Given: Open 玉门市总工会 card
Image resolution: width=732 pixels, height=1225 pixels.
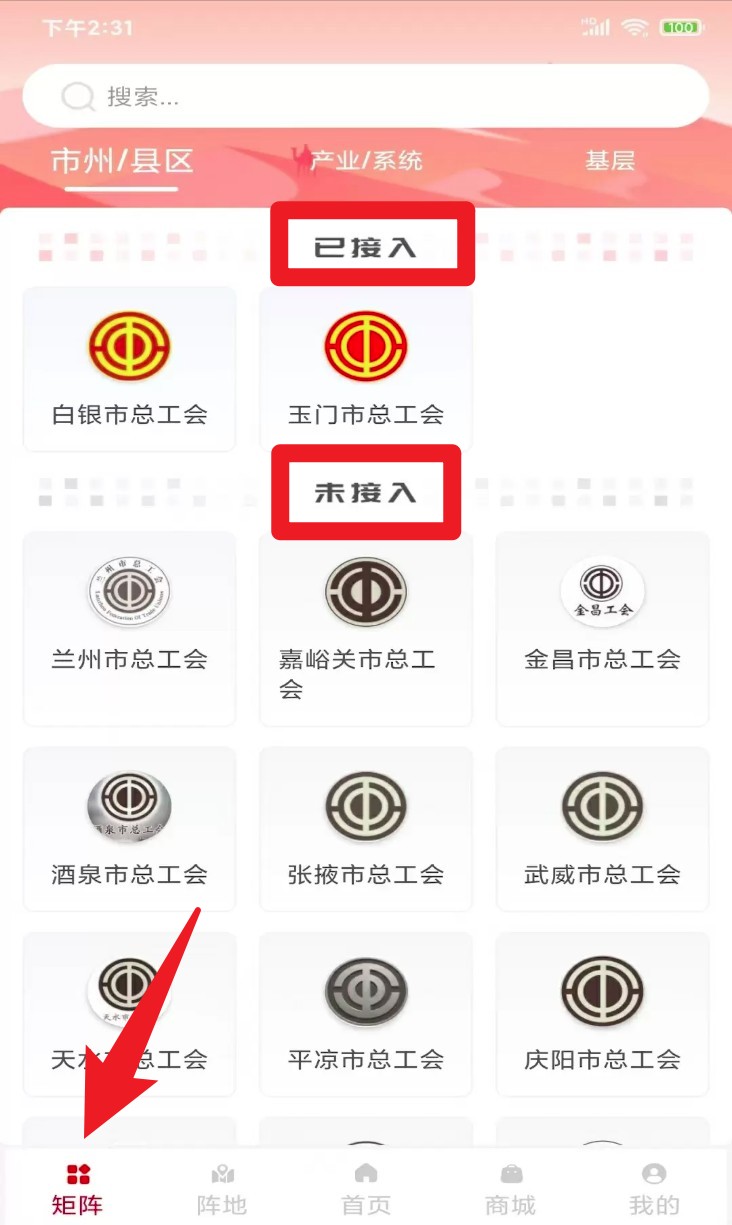Looking at the screenshot, I should tap(366, 369).
